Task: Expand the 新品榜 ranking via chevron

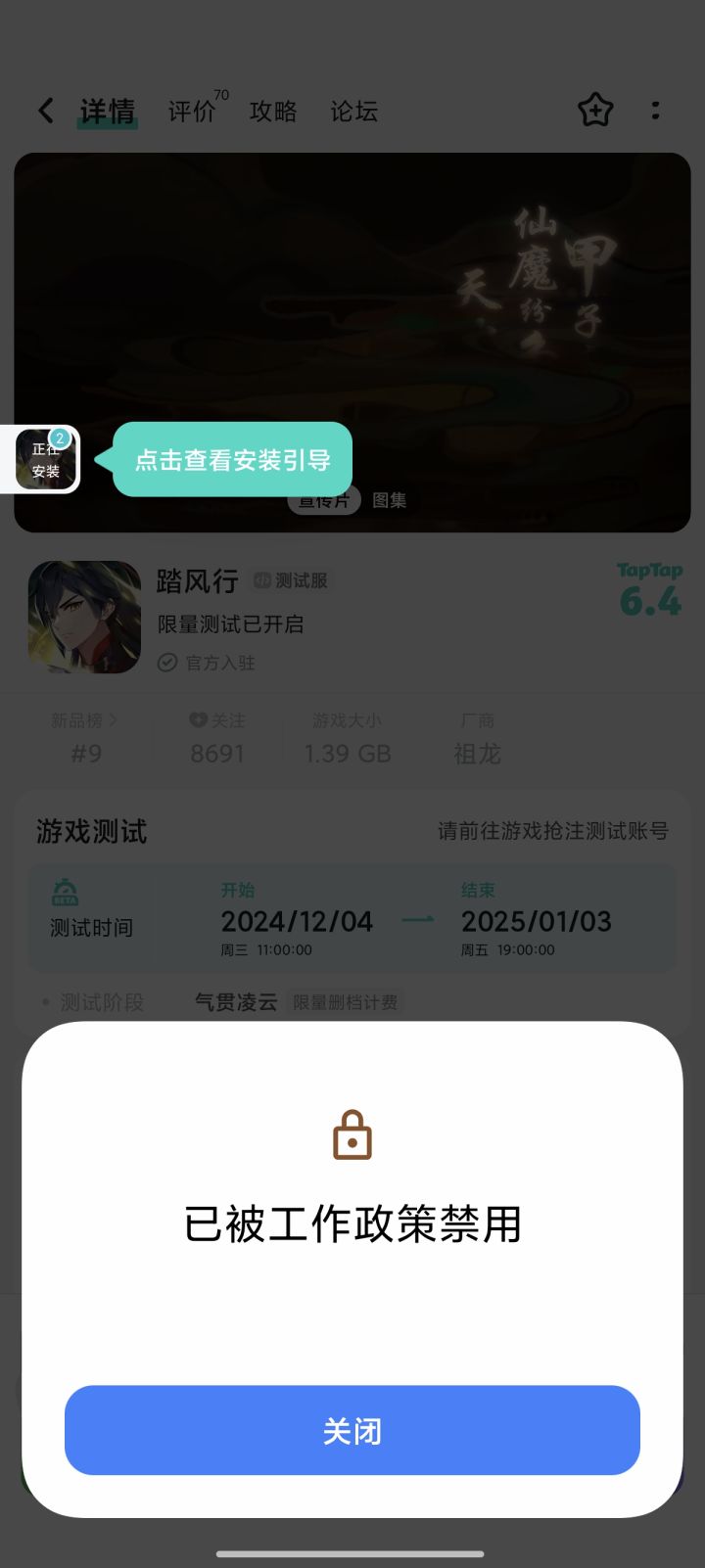Action: point(115,719)
